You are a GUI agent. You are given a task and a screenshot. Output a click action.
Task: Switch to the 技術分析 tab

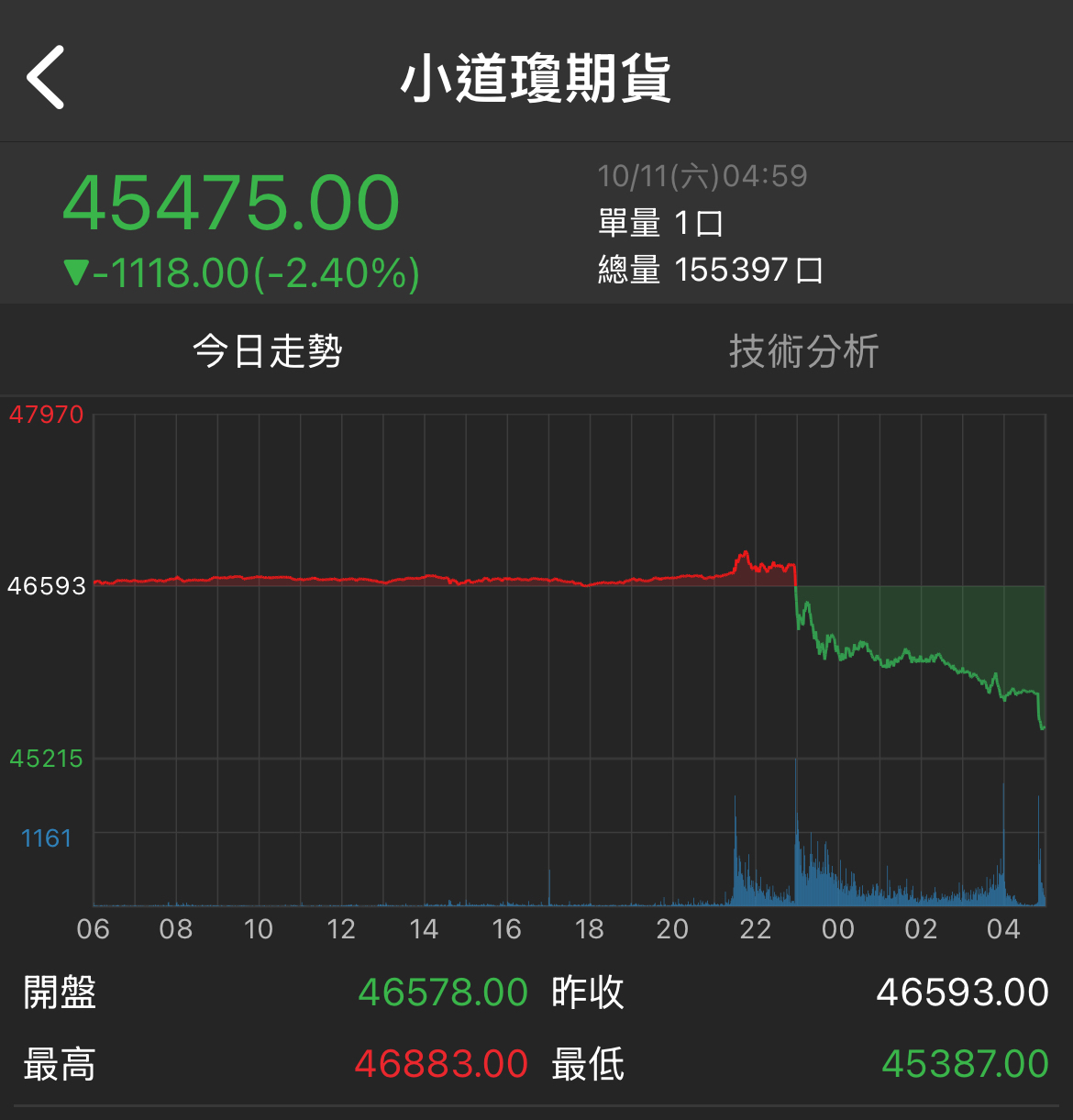[x=803, y=351]
